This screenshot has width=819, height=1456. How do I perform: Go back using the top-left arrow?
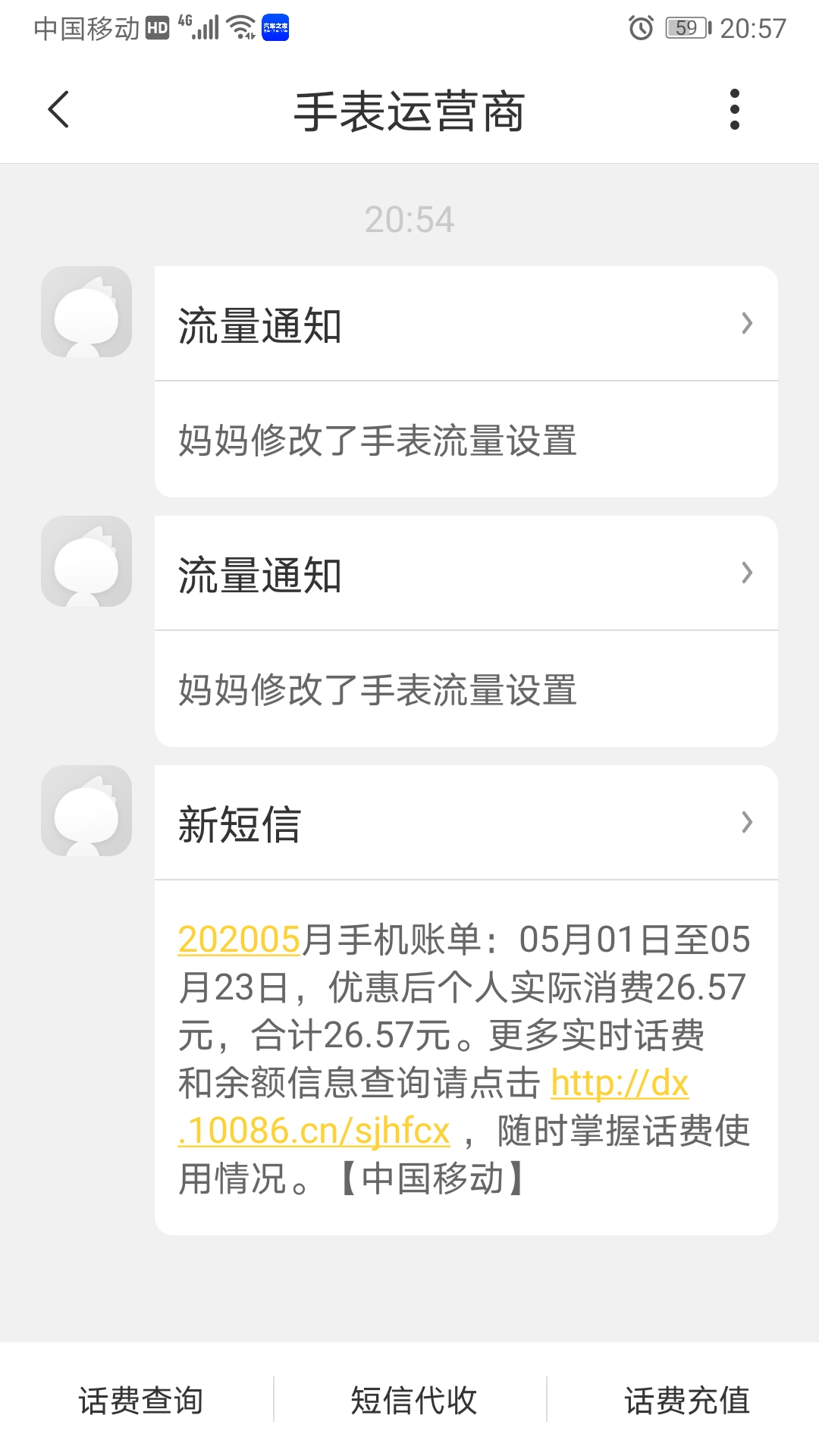point(58,110)
